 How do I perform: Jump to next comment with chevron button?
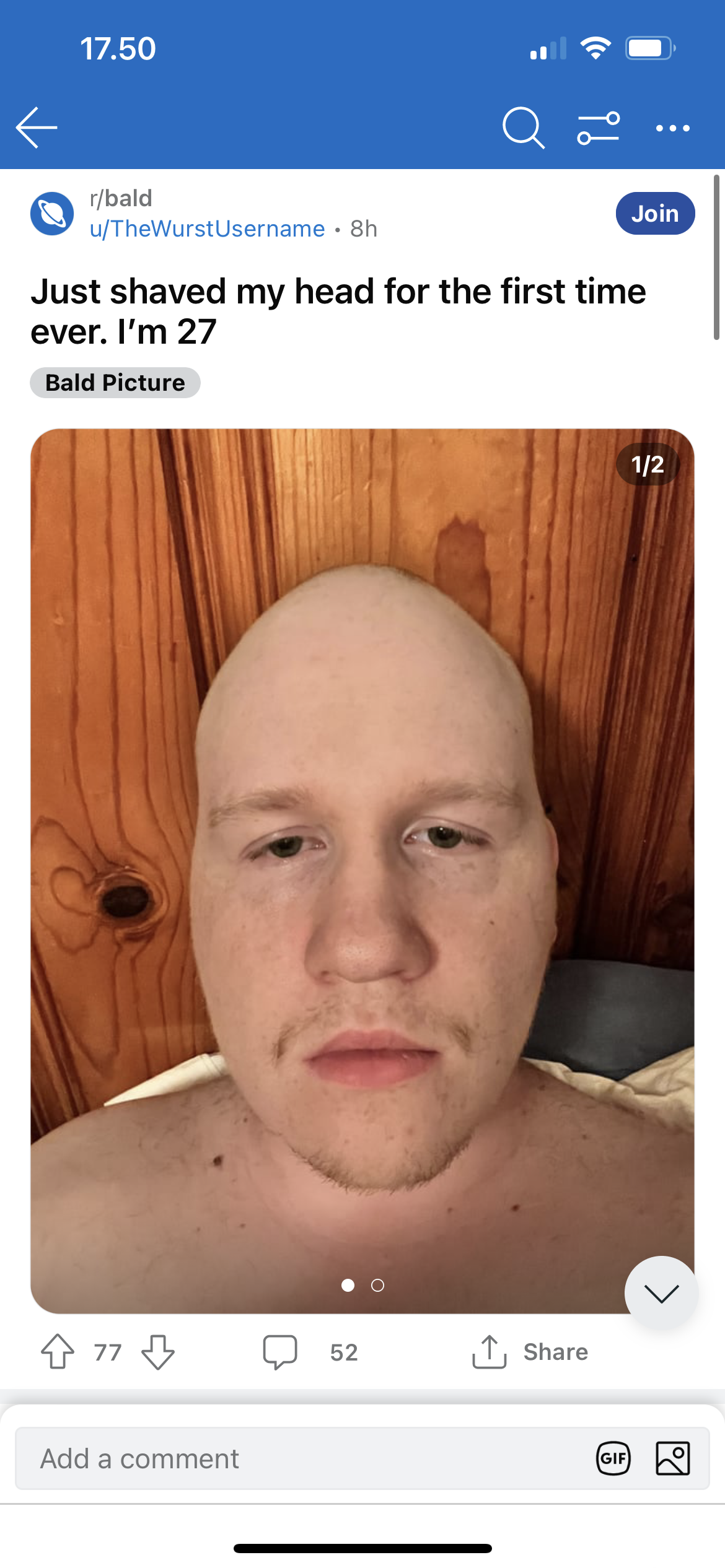click(x=661, y=1293)
